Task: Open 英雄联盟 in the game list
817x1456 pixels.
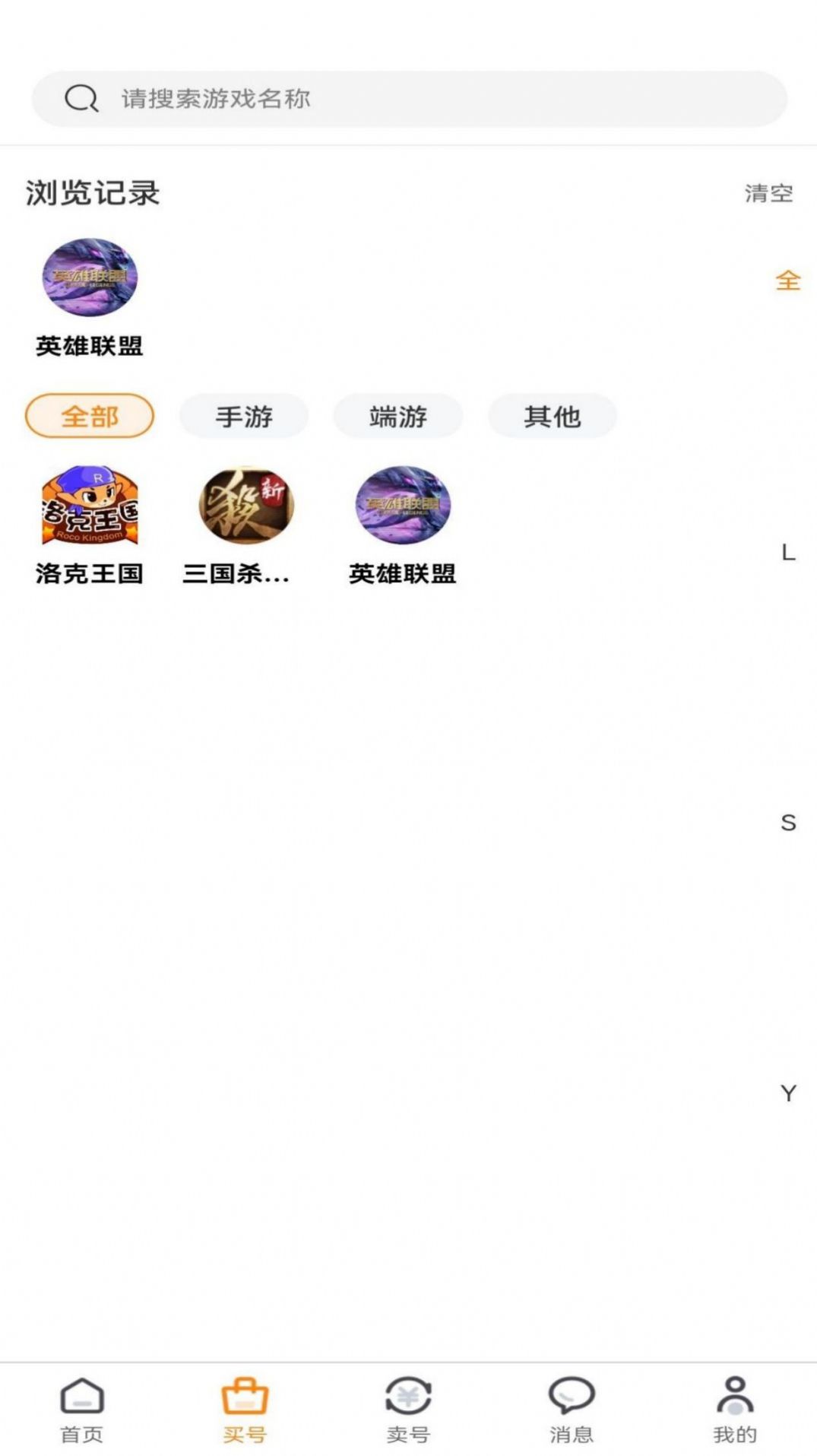Action: tap(403, 525)
